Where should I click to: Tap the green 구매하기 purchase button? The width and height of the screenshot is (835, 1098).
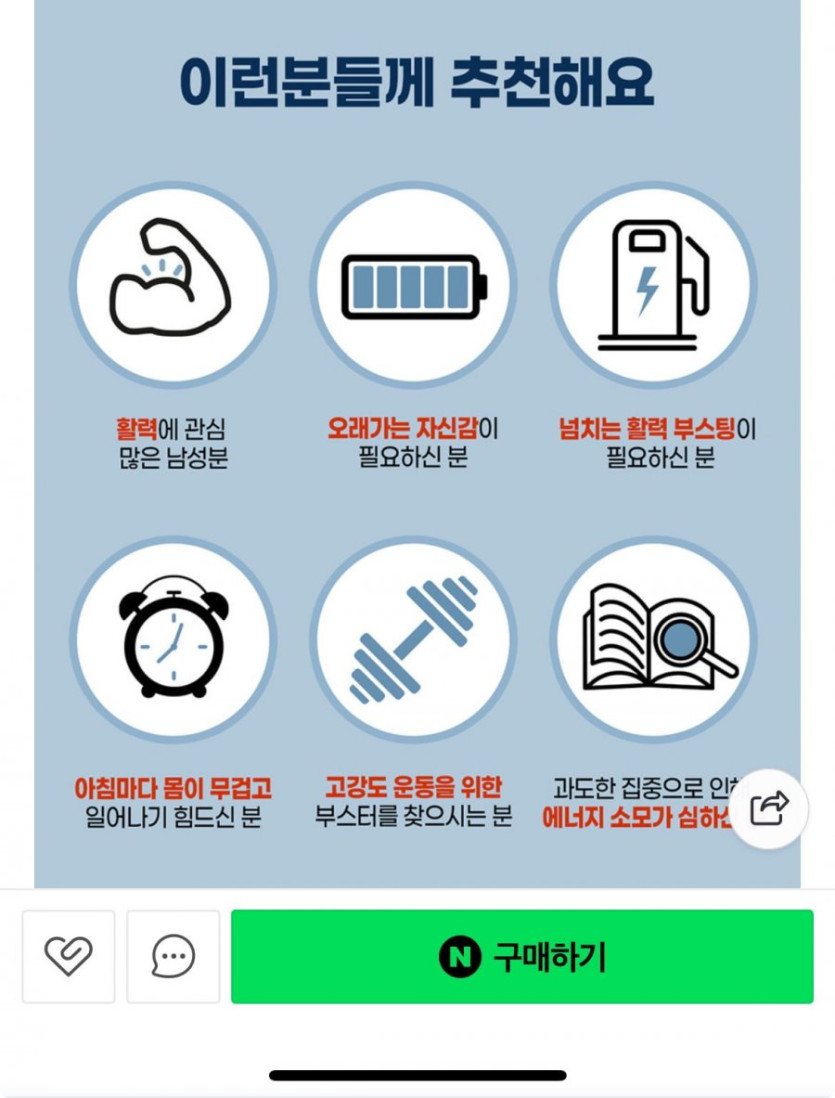pyautogui.click(x=522, y=957)
